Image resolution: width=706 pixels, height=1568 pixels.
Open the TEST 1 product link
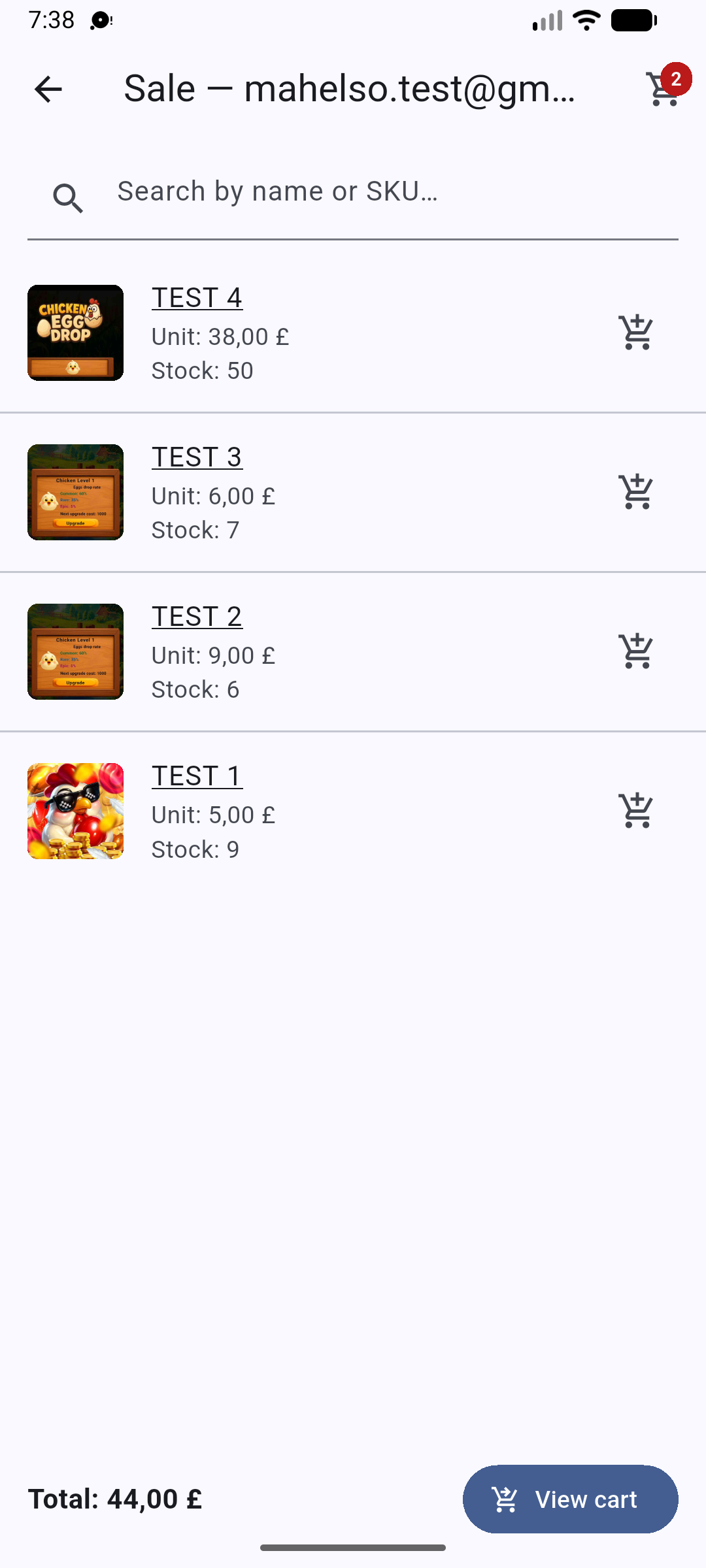[x=197, y=776]
